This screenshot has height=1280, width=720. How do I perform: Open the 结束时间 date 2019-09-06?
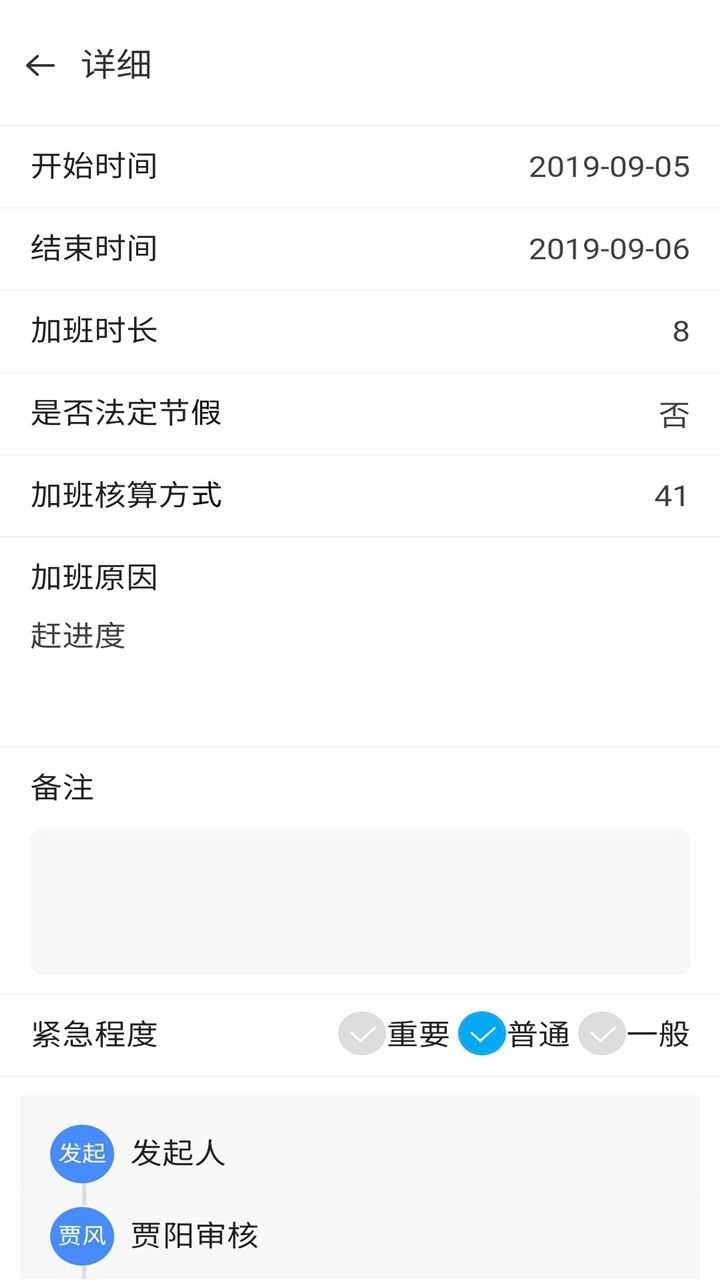pos(610,249)
